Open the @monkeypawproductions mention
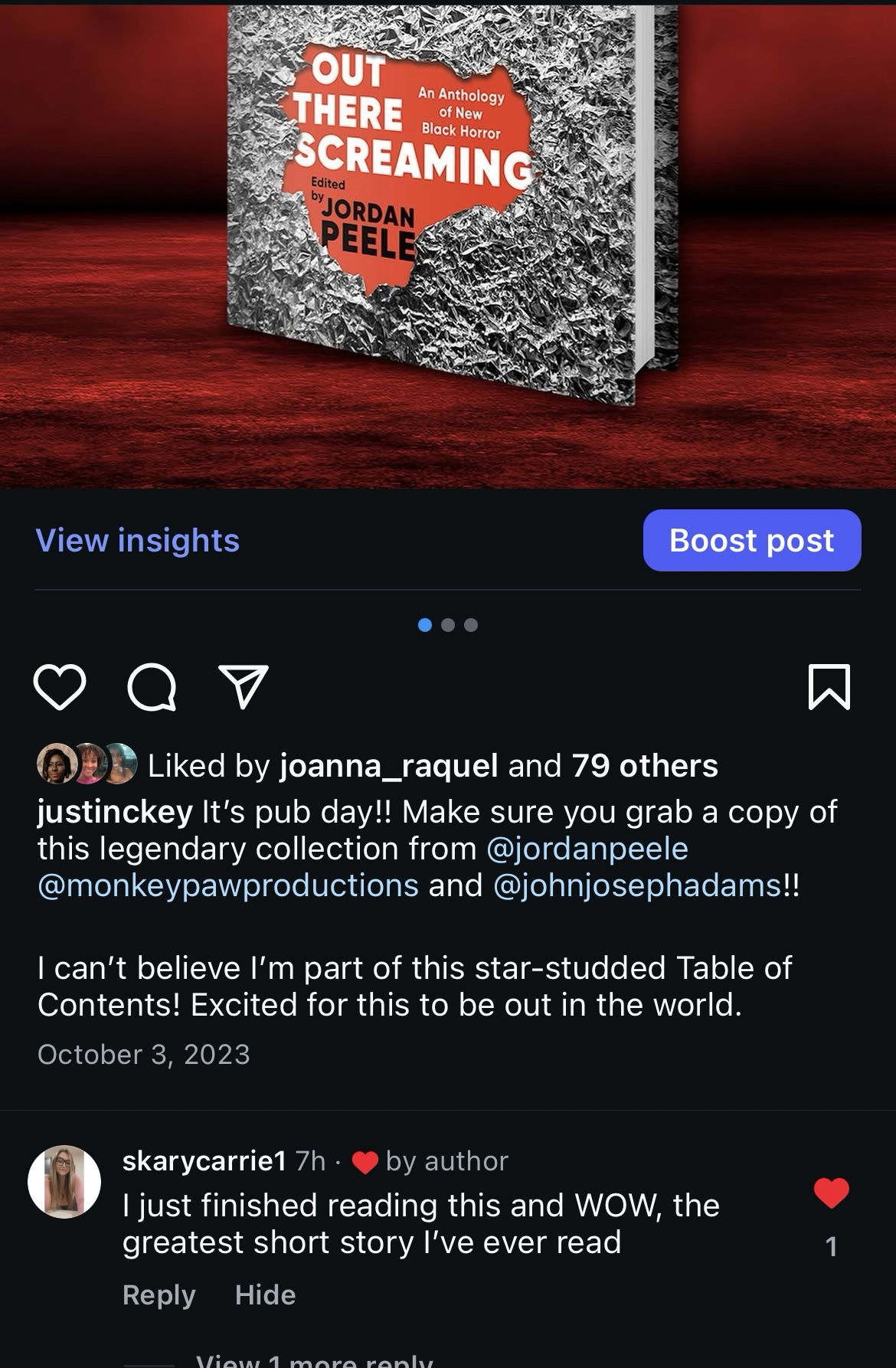This screenshot has height=1368, width=896. pos(228,885)
